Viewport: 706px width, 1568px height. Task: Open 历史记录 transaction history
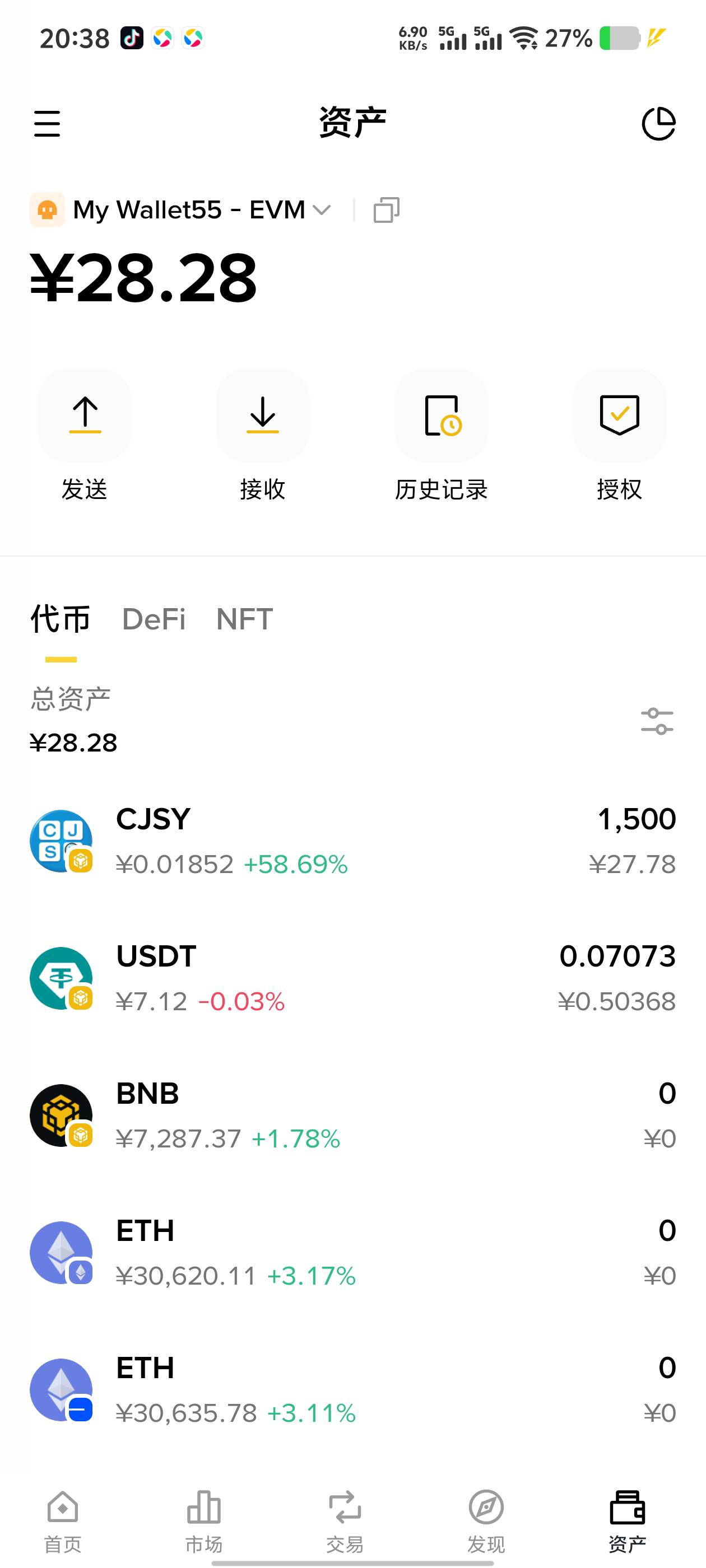point(441,416)
